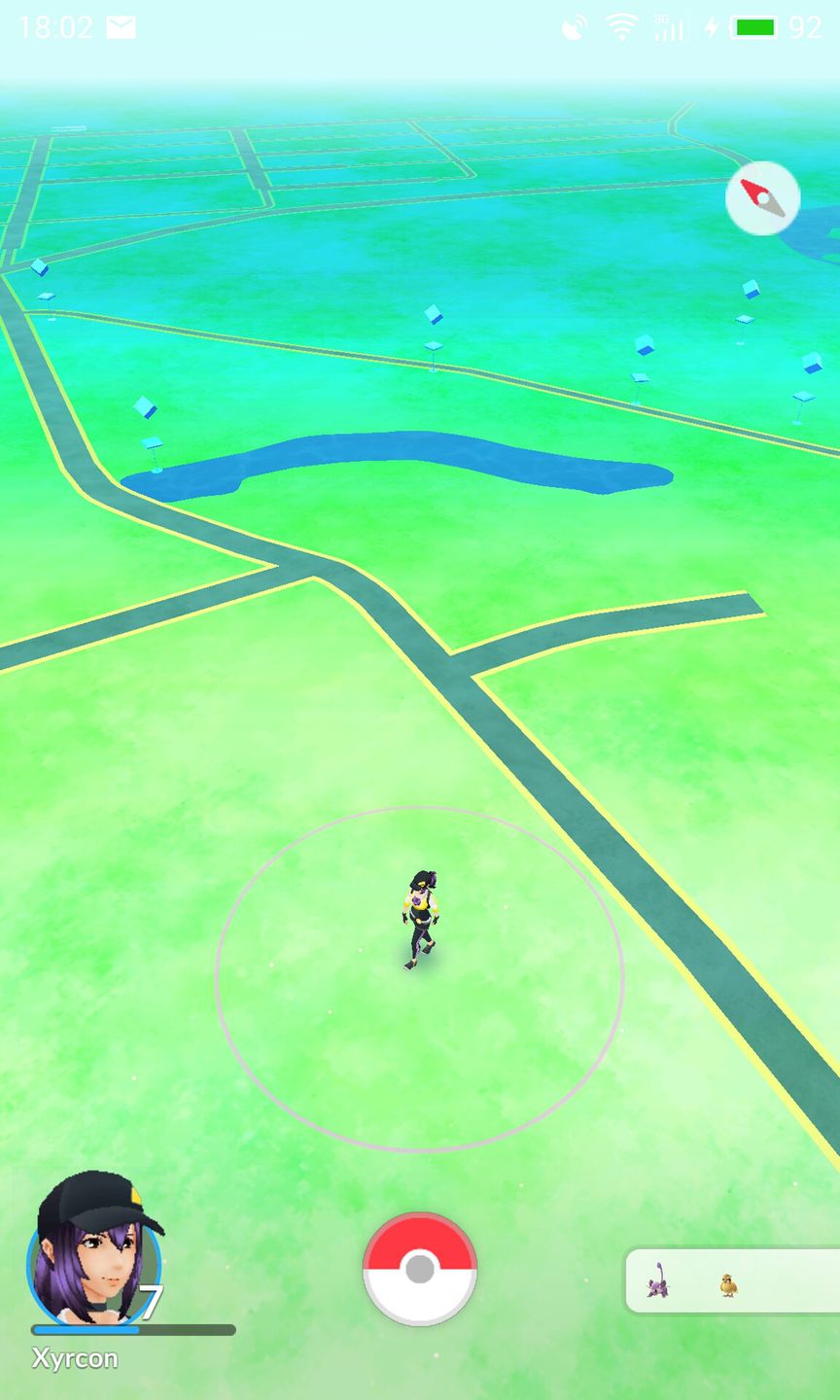Open the nearby Pokémon tracker panel
The image size is (840, 1400).
pyautogui.click(x=729, y=1281)
